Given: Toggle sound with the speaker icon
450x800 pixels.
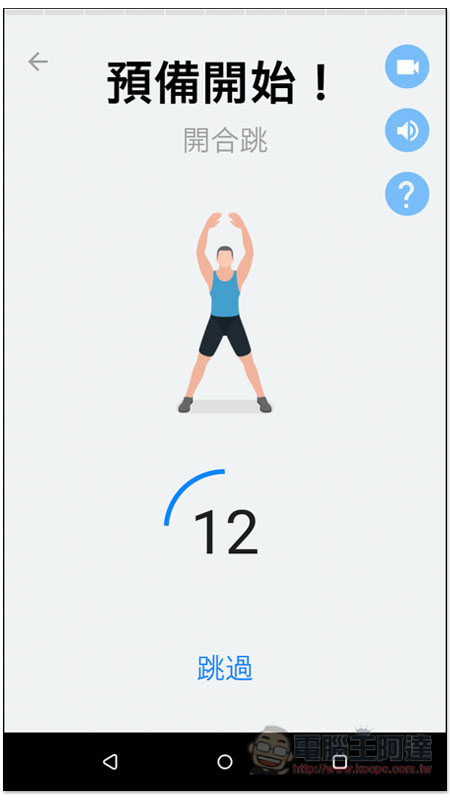Looking at the screenshot, I should tap(407, 130).
